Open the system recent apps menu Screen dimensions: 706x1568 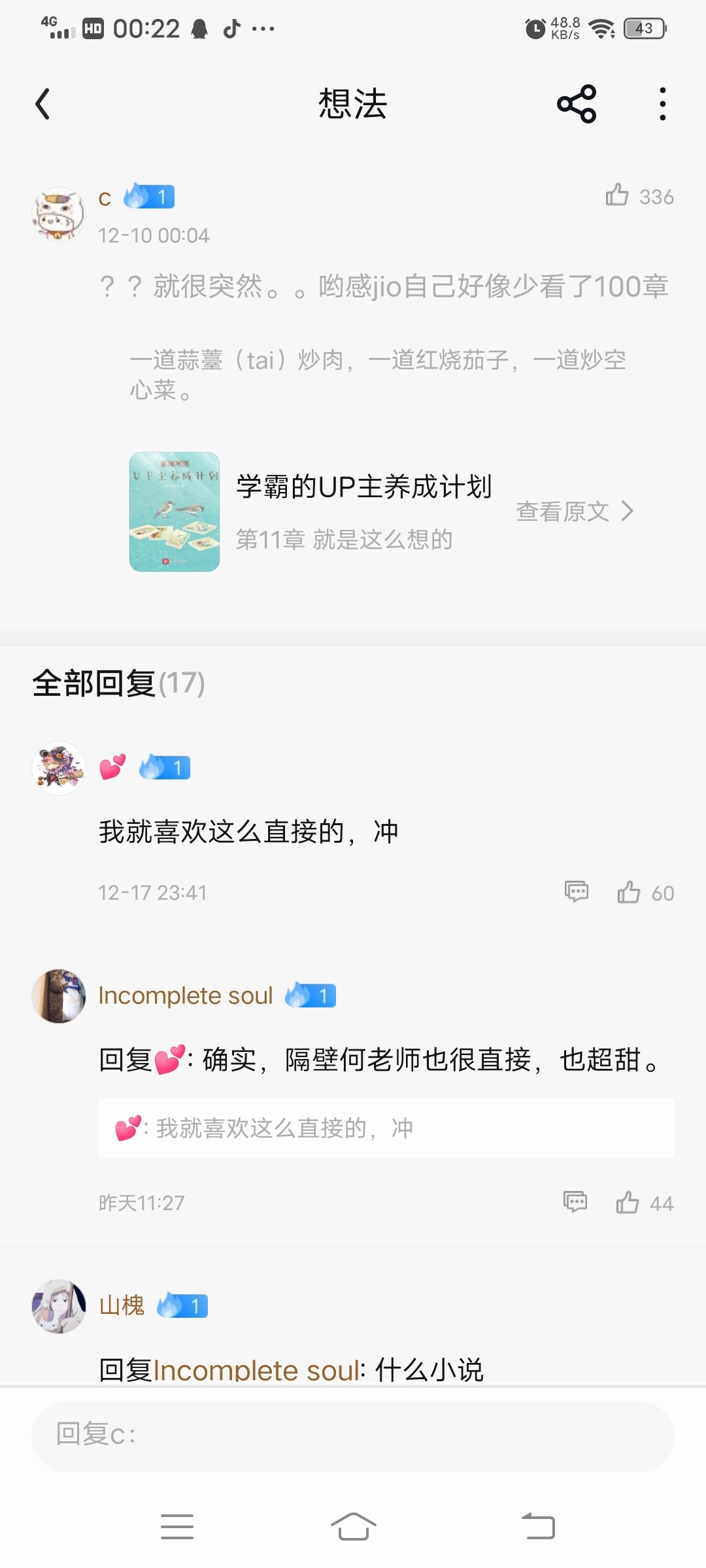177,1527
